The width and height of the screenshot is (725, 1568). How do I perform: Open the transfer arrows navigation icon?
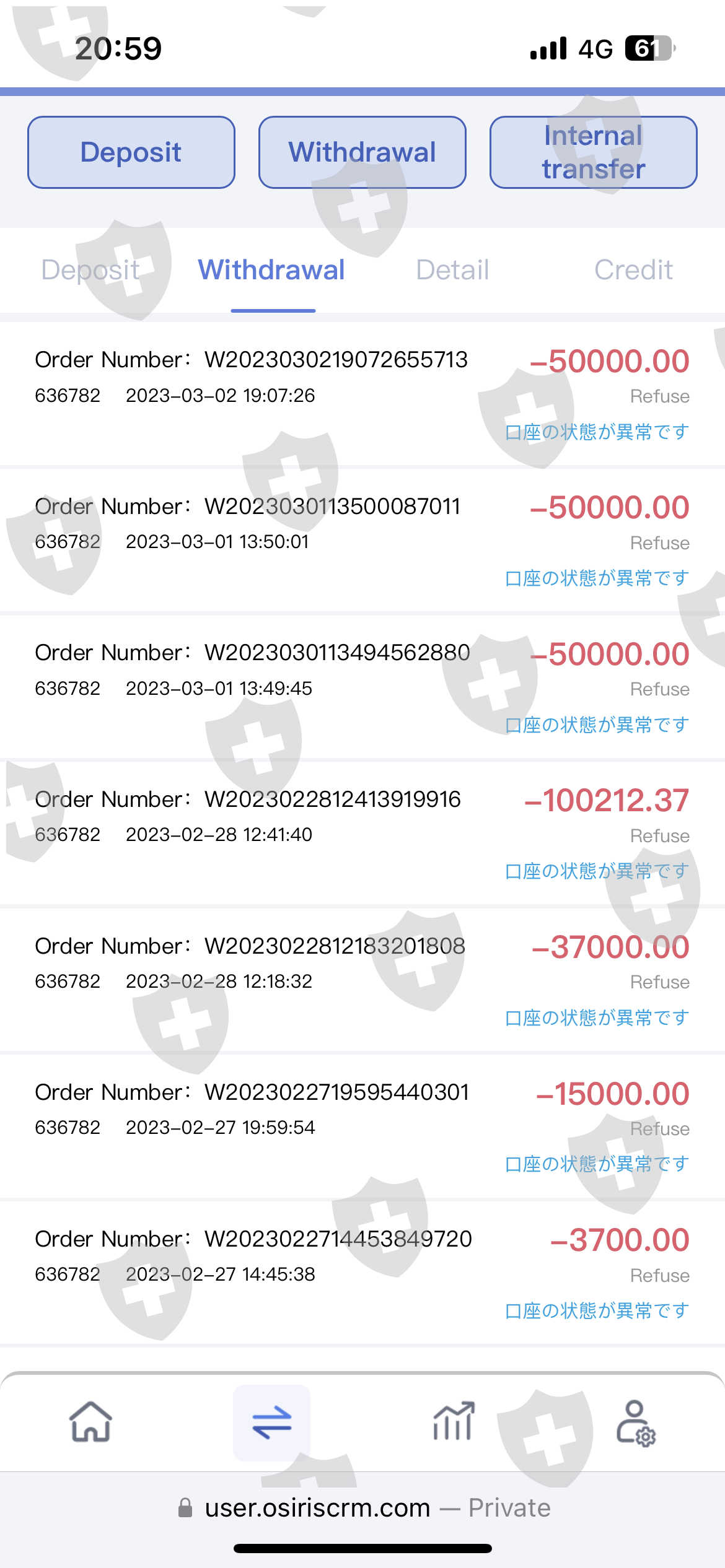[271, 1422]
